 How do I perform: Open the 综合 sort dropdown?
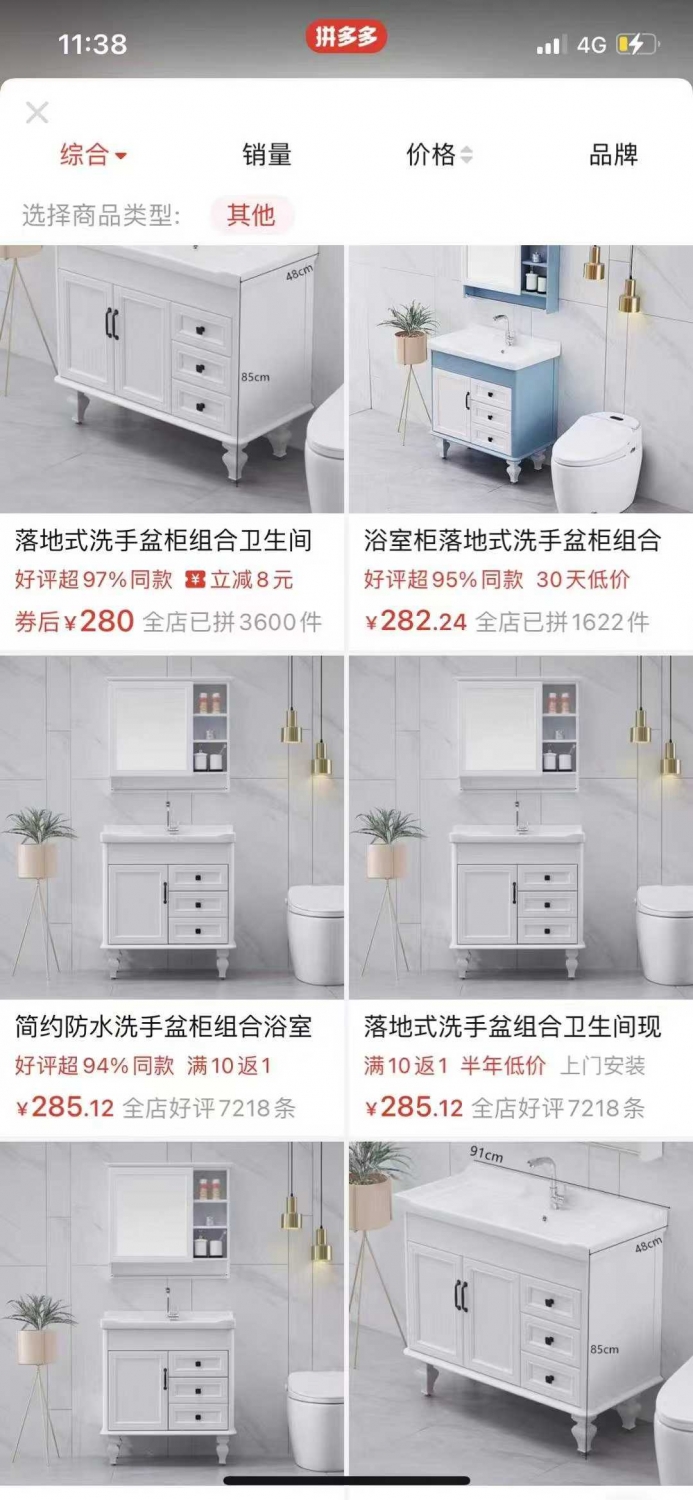(x=93, y=155)
